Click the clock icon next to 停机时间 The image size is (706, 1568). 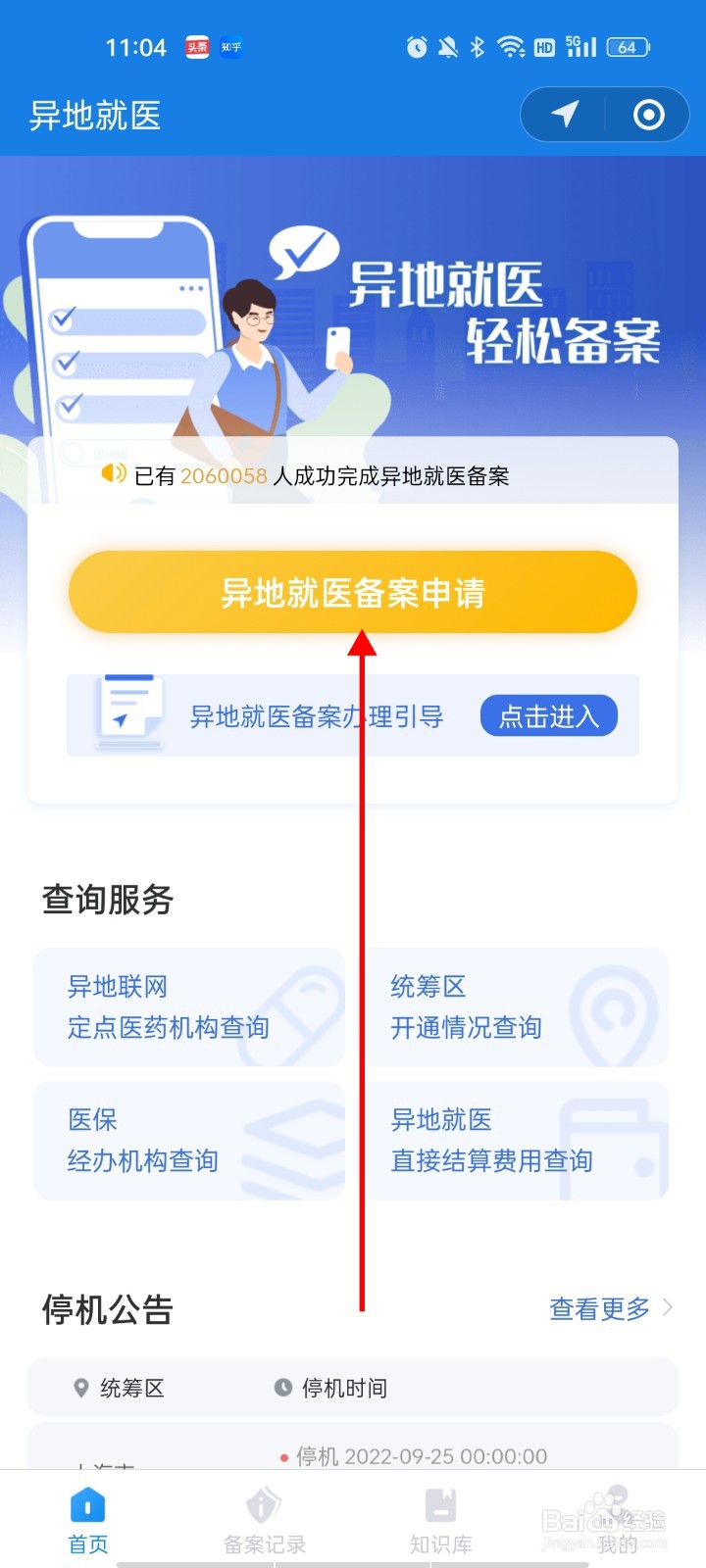click(x=282, y=1387)
